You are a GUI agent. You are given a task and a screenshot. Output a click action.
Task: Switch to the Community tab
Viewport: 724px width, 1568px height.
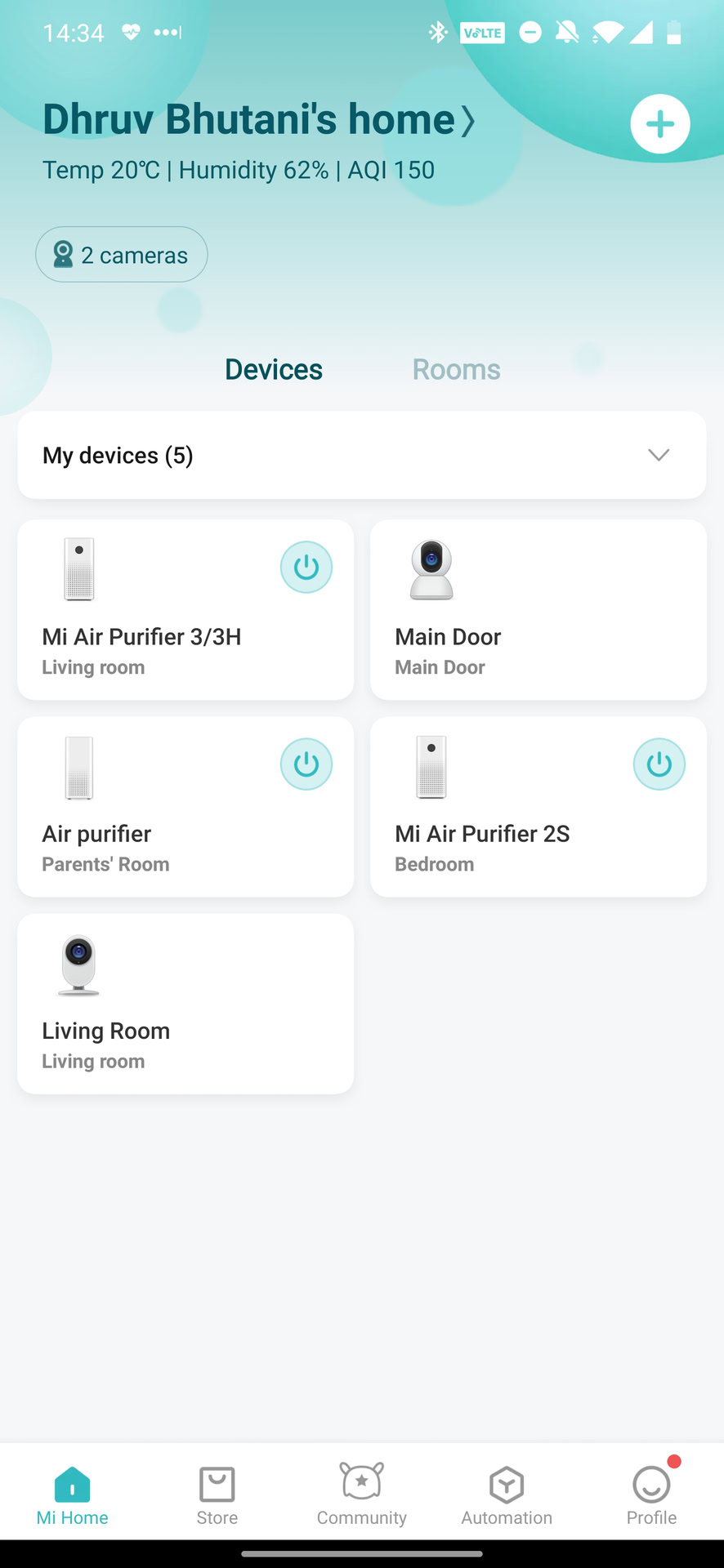[362, 1494]
